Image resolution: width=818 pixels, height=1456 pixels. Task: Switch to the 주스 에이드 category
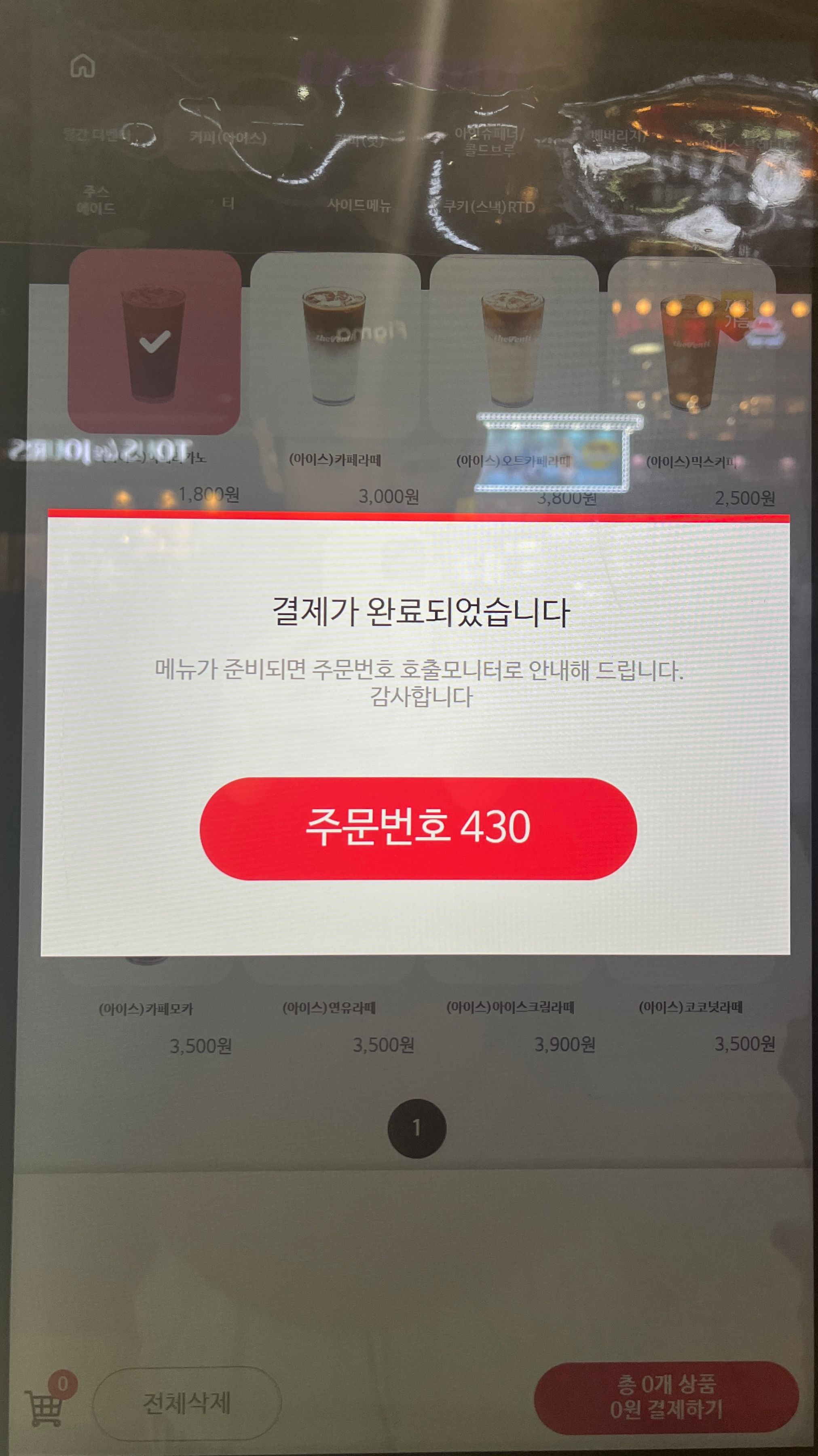point(96,201)
